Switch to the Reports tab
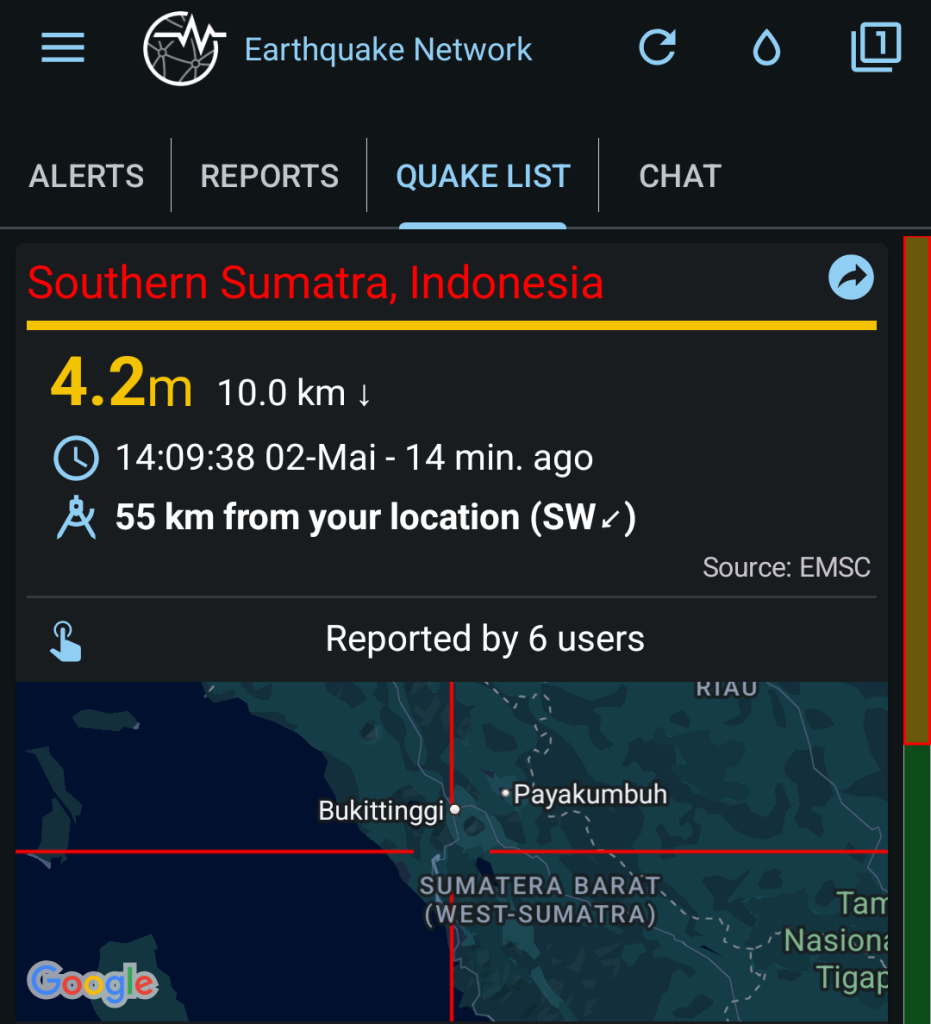Screen dimensions: 931x1024 269,176
